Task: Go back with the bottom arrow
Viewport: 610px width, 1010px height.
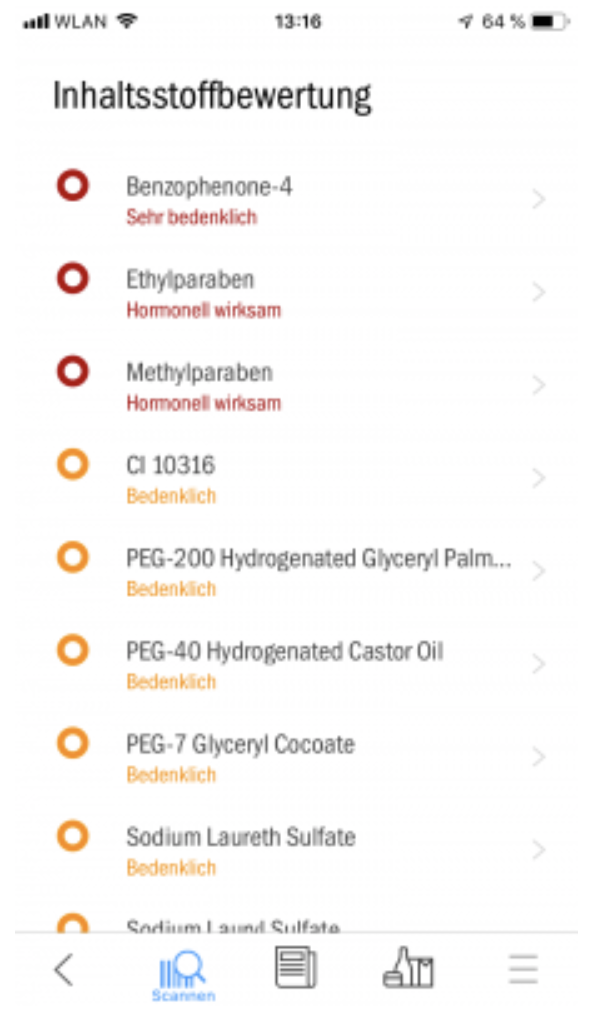Action: [64, 969]
